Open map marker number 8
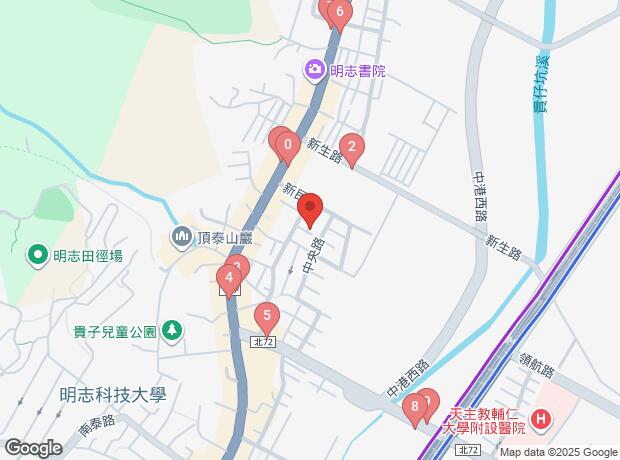 click(415, 407)
